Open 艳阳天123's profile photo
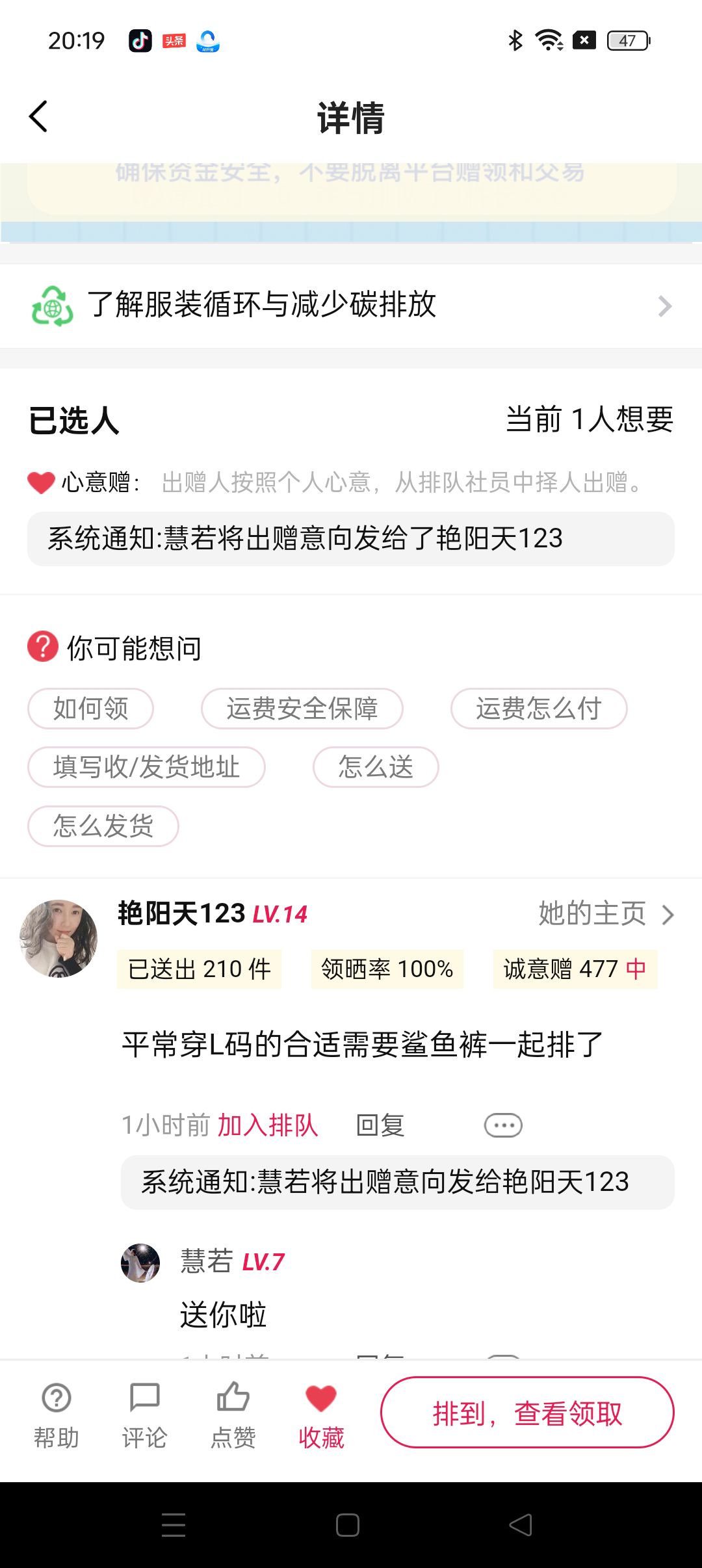 coord(58,938)
